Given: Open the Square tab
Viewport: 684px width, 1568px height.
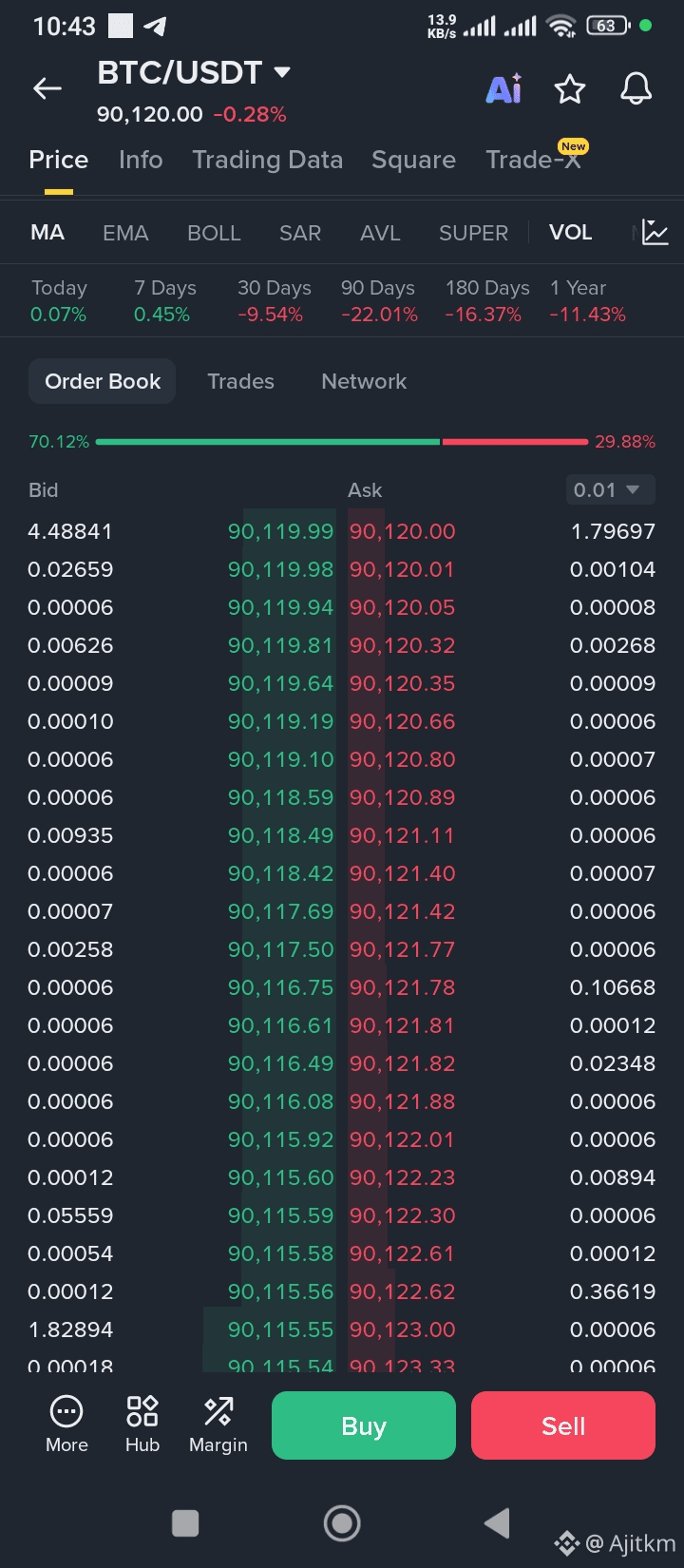Looking at the screenshot, I should coord(413,160).
